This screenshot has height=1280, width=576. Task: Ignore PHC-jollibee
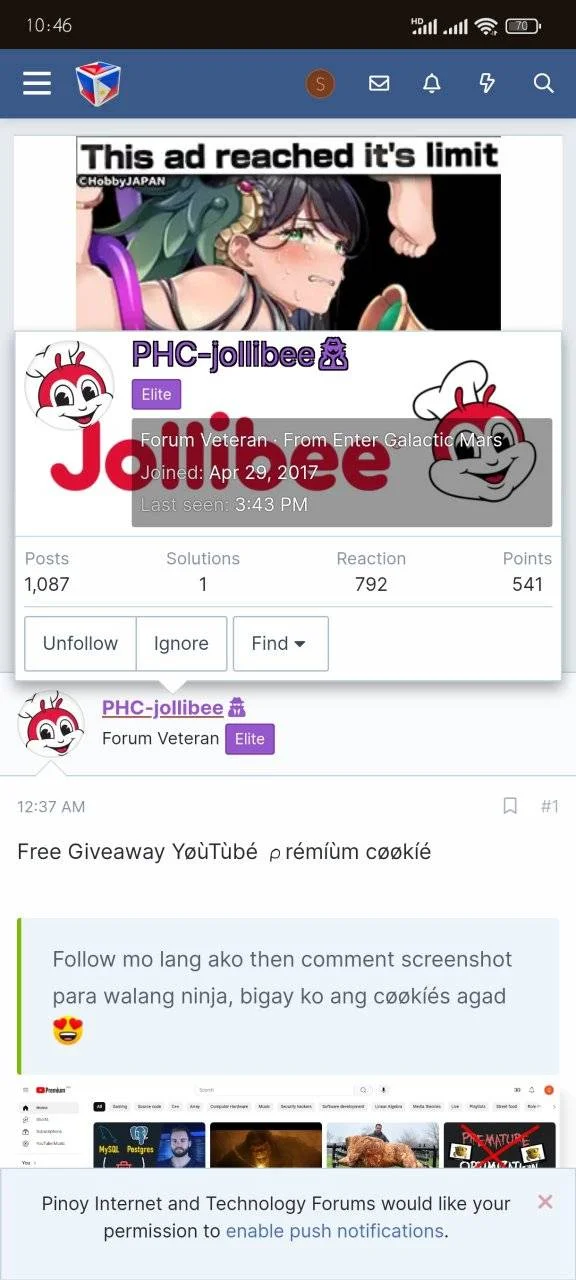181,643
